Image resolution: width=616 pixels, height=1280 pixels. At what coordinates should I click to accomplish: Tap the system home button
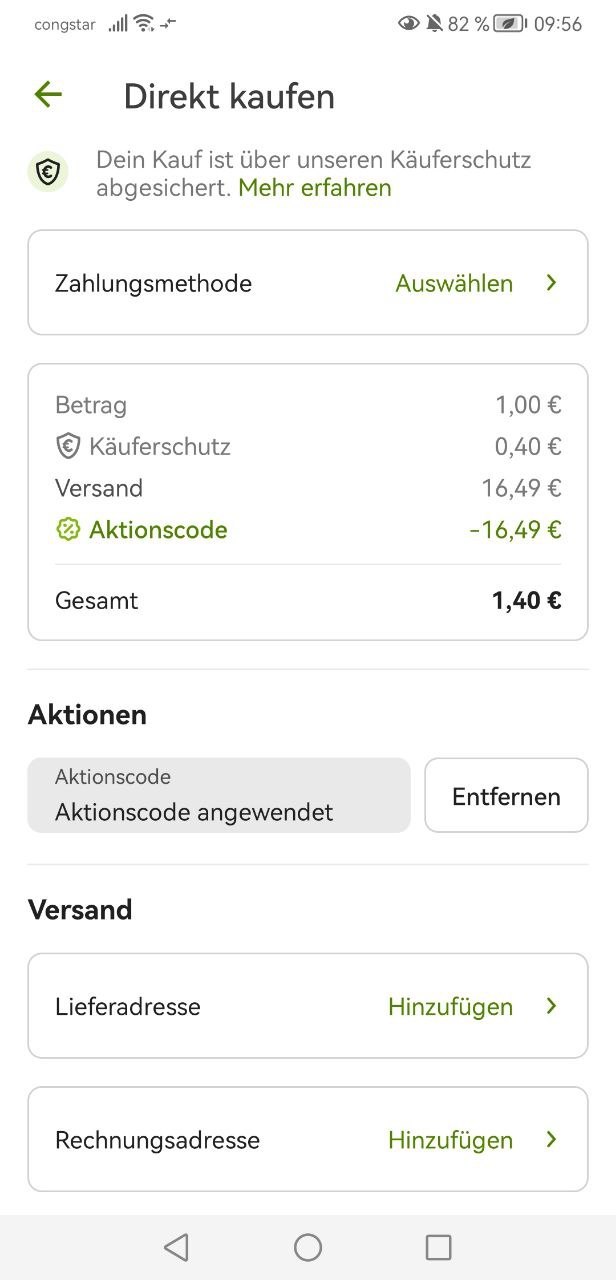308,1247
